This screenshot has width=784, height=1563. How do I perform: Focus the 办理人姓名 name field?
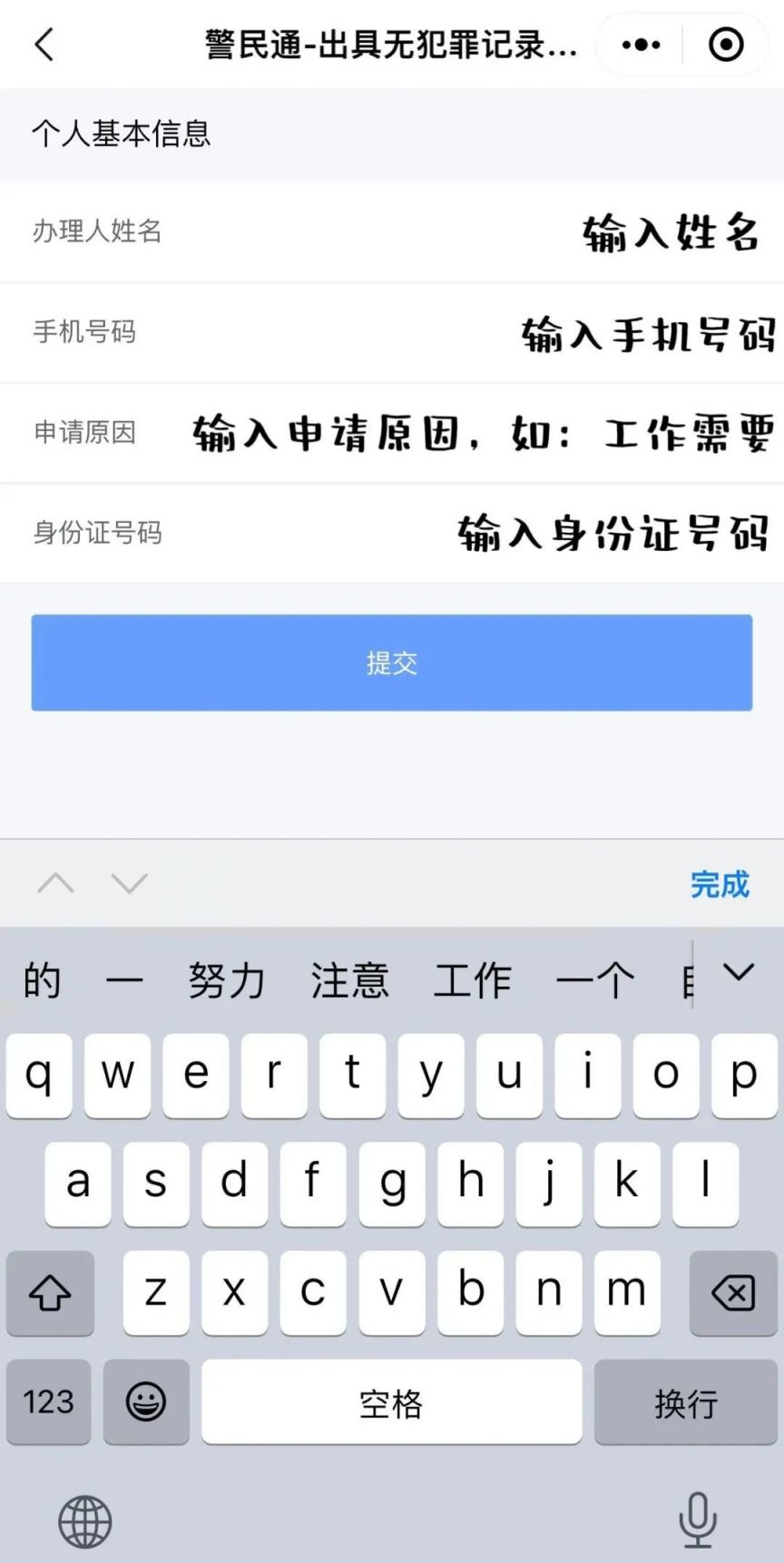392,231
